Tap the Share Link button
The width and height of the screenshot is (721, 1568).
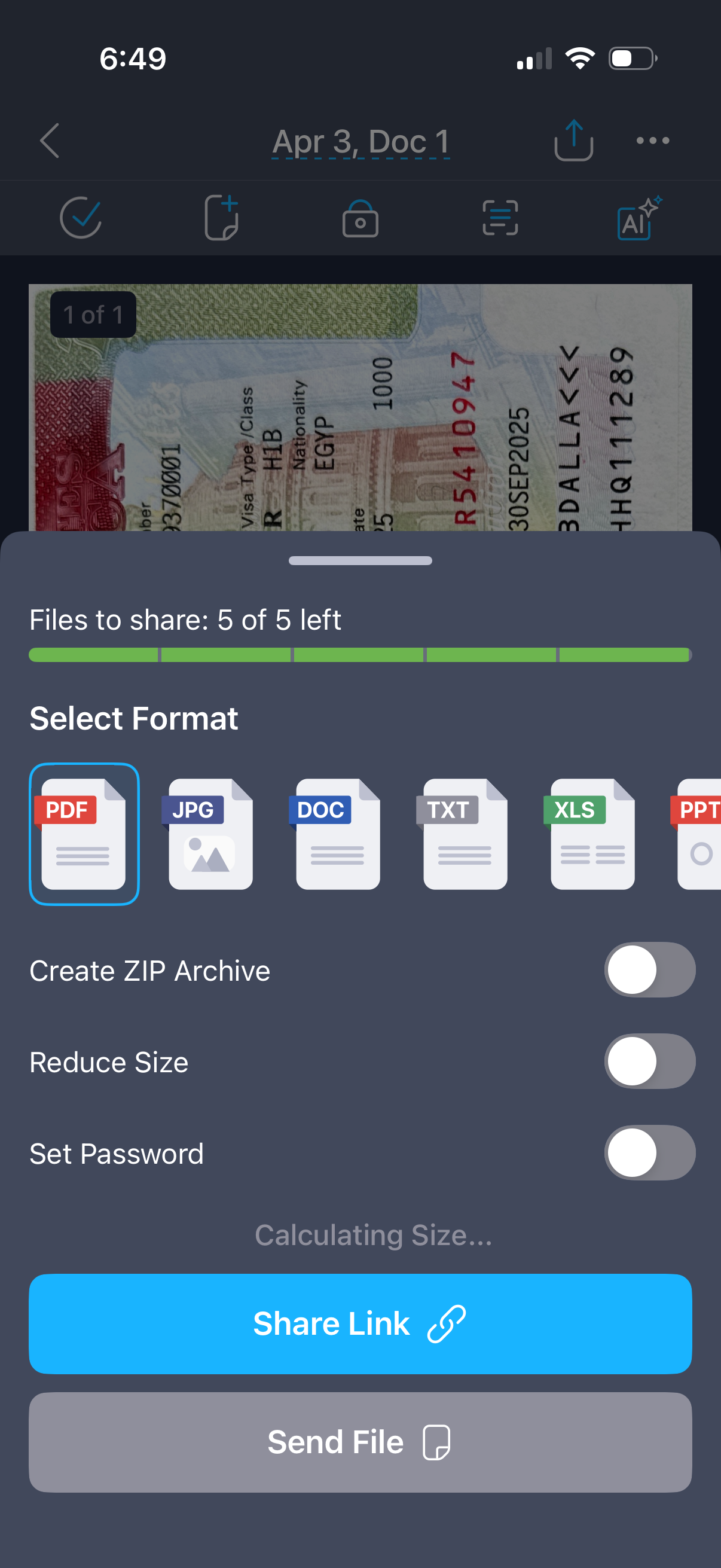pyautogui.click(x=360, y=1323)
